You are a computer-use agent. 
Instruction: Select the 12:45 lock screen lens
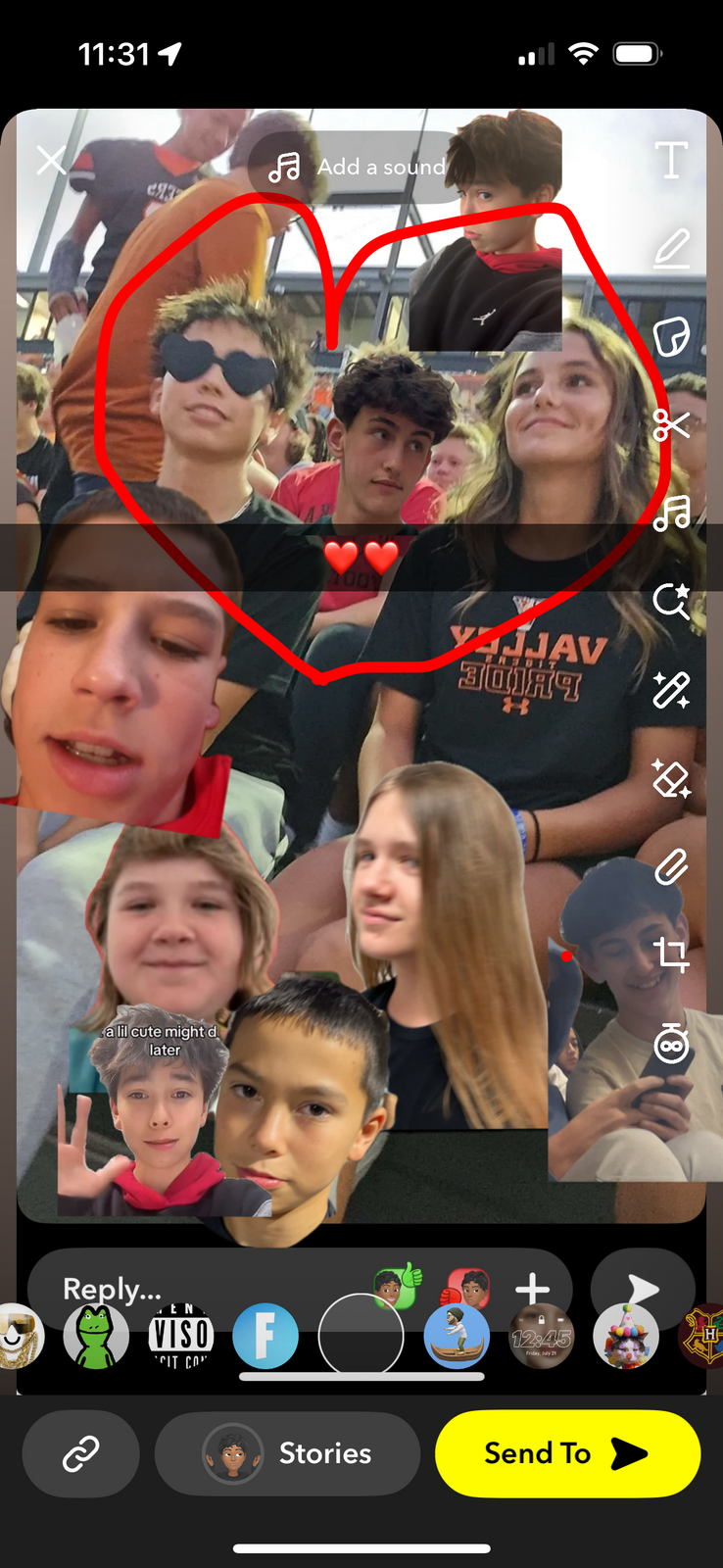(541, 1336)
